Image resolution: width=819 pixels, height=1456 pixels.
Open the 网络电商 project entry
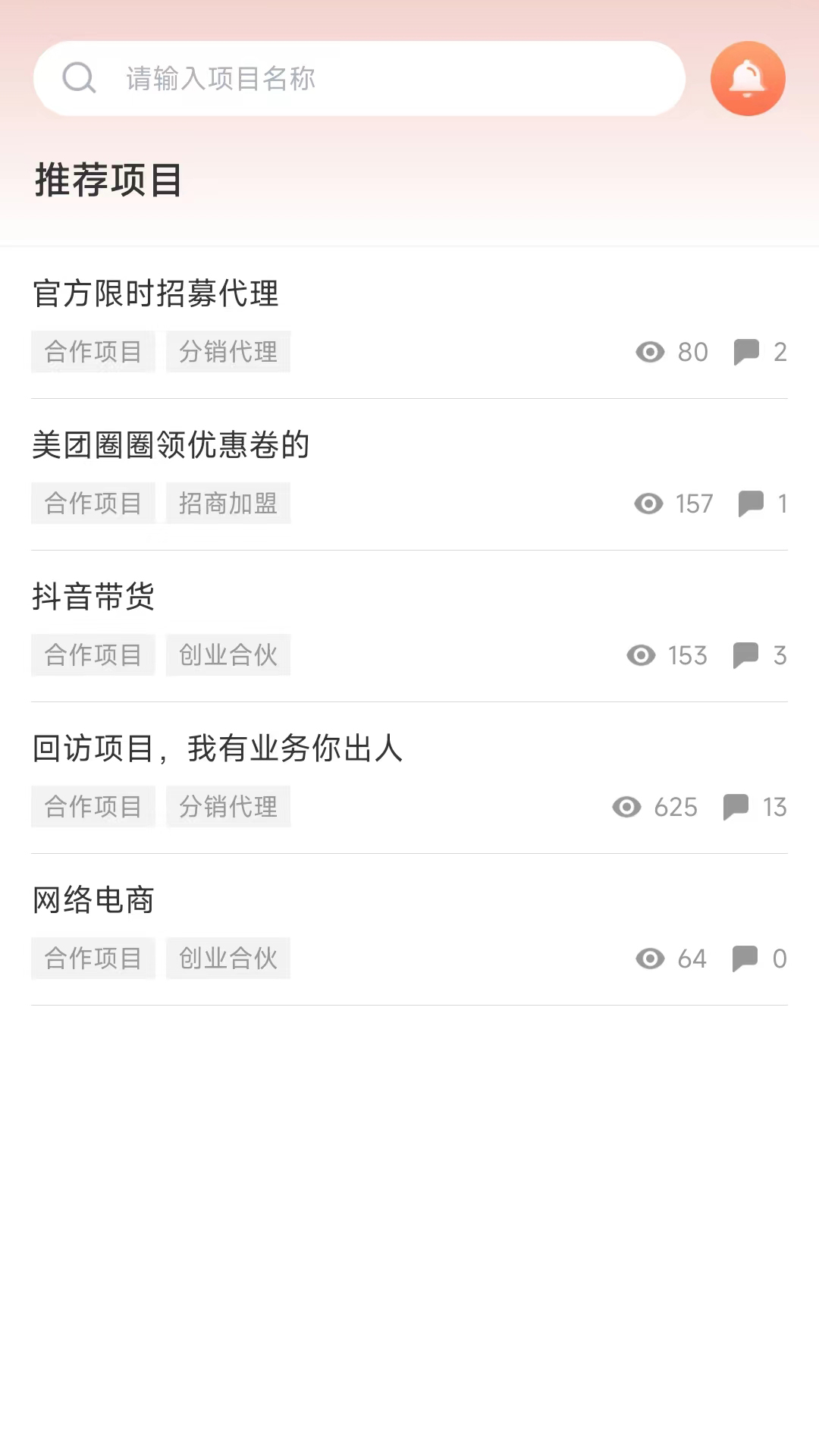[93, 902]
